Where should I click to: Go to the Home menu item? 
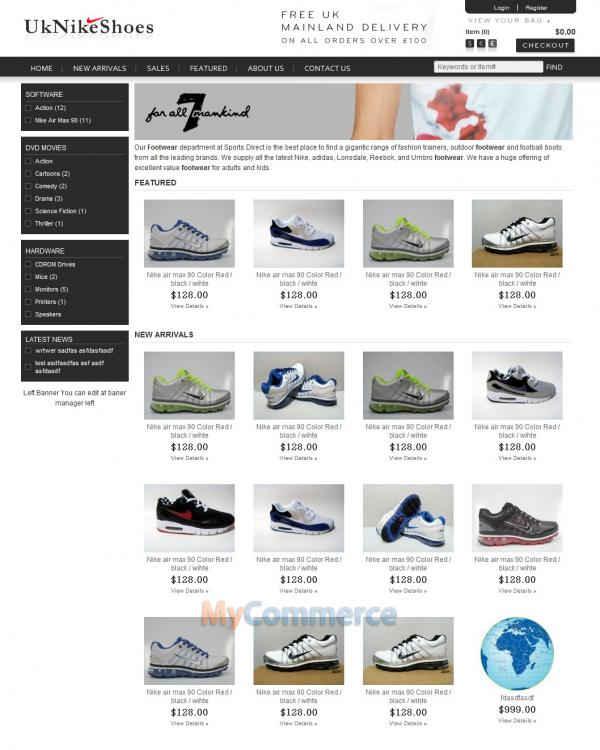pos(41,68)
